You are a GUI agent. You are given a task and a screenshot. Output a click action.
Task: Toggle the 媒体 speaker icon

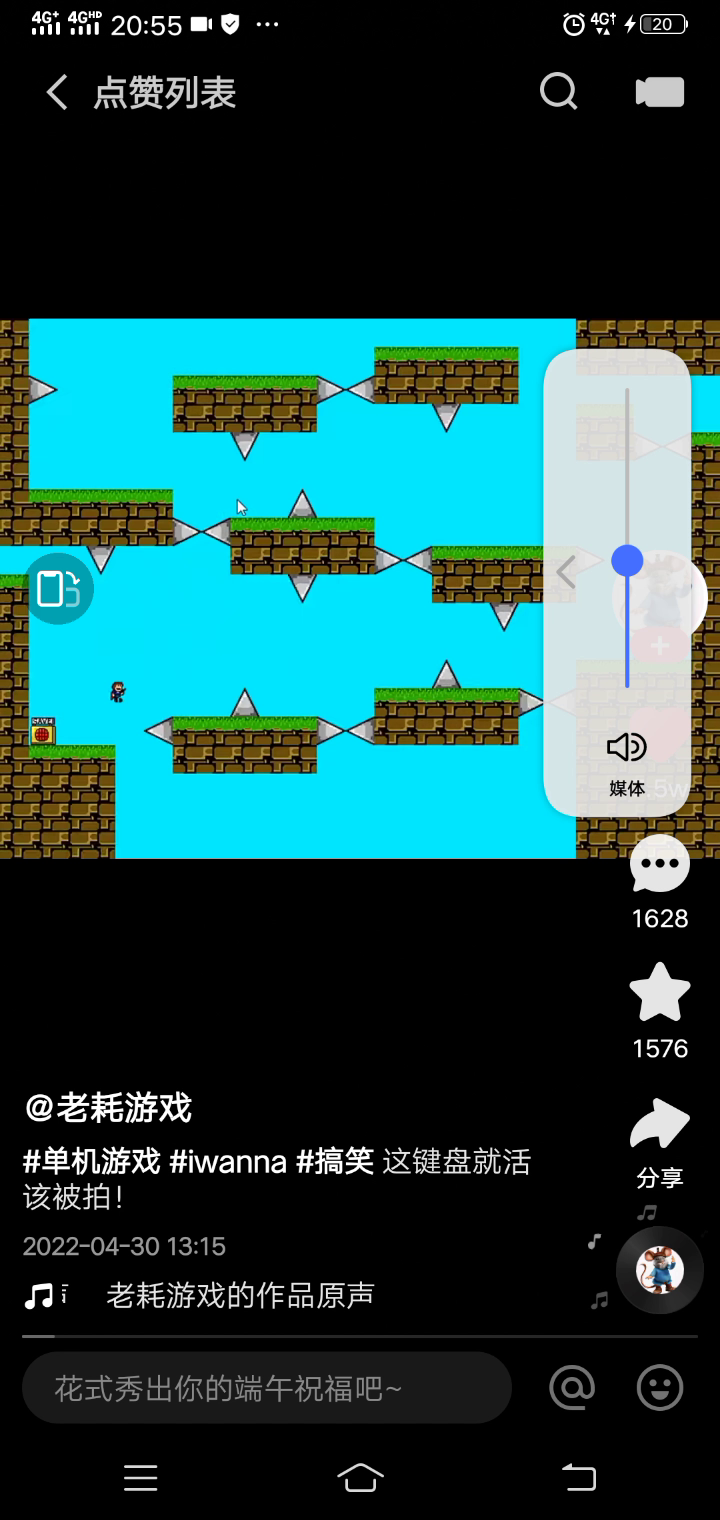click(627, 747)
